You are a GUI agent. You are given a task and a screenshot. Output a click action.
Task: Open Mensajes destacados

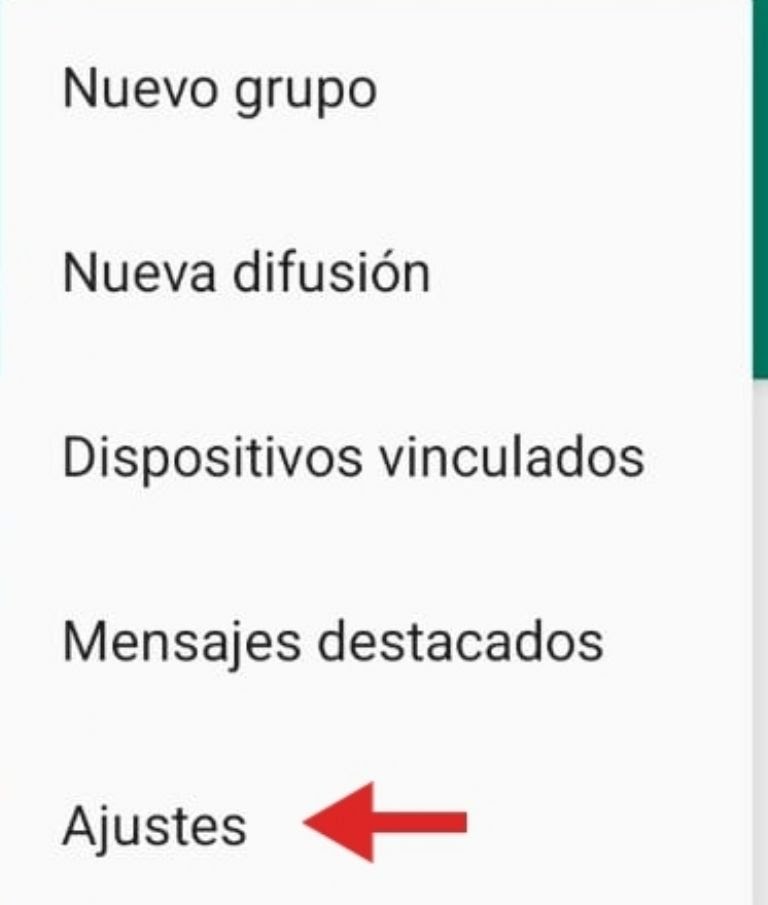tap(332, 641)
